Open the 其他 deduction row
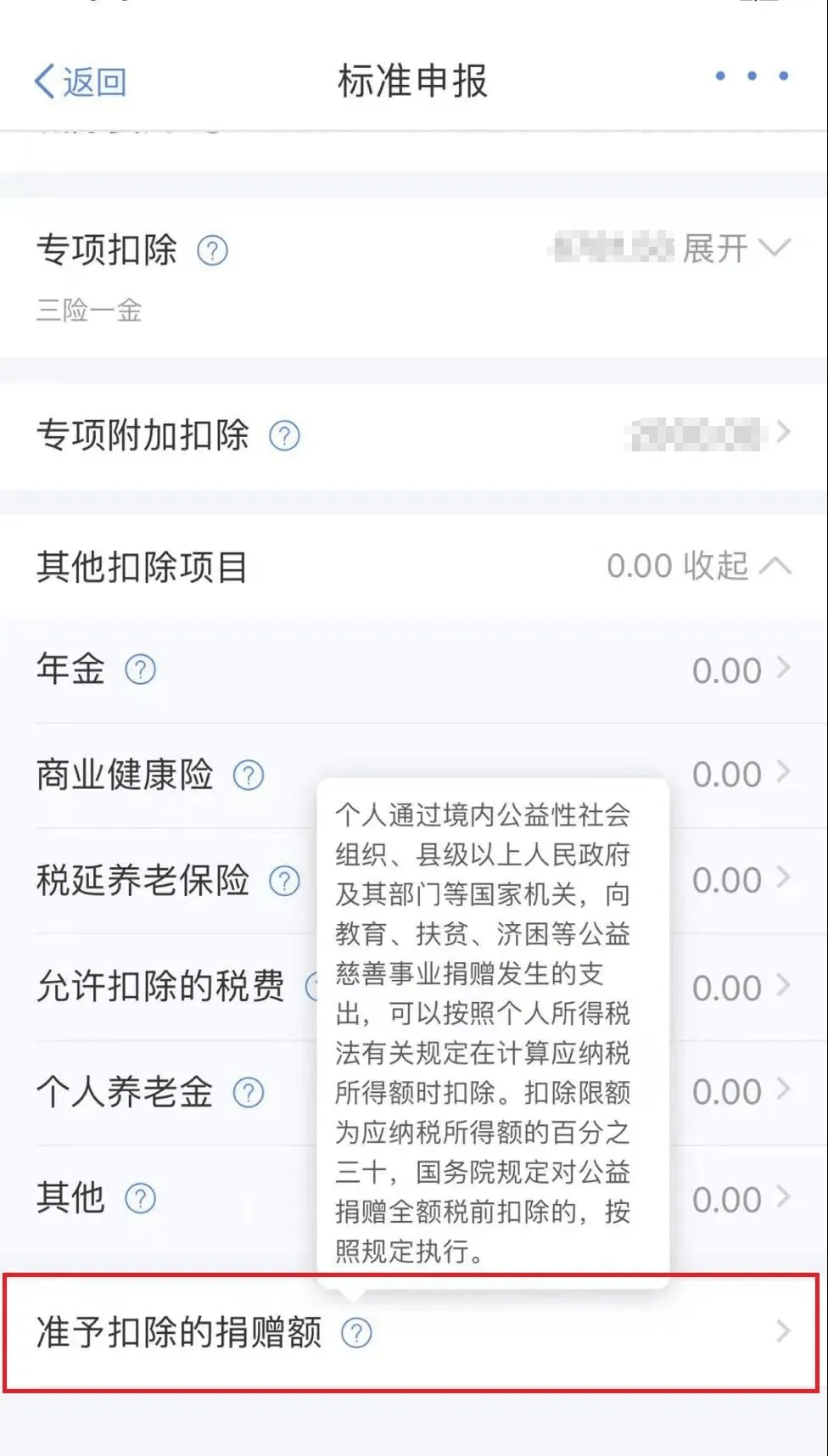The image size is (828, 1456). (414, 1198)
